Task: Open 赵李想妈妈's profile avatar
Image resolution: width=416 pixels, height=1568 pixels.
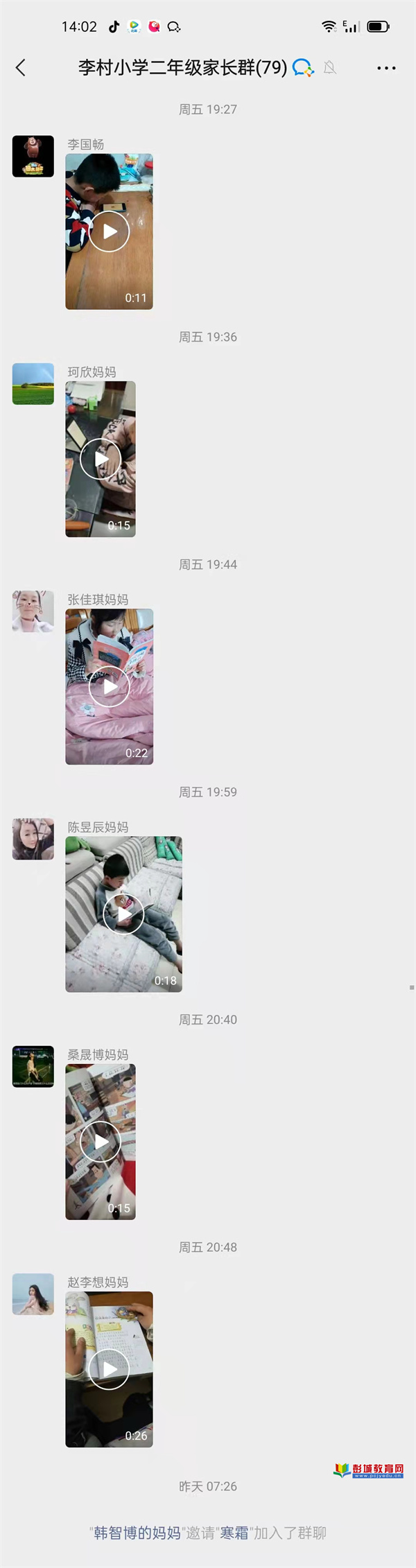Action: pos(33,1293)
